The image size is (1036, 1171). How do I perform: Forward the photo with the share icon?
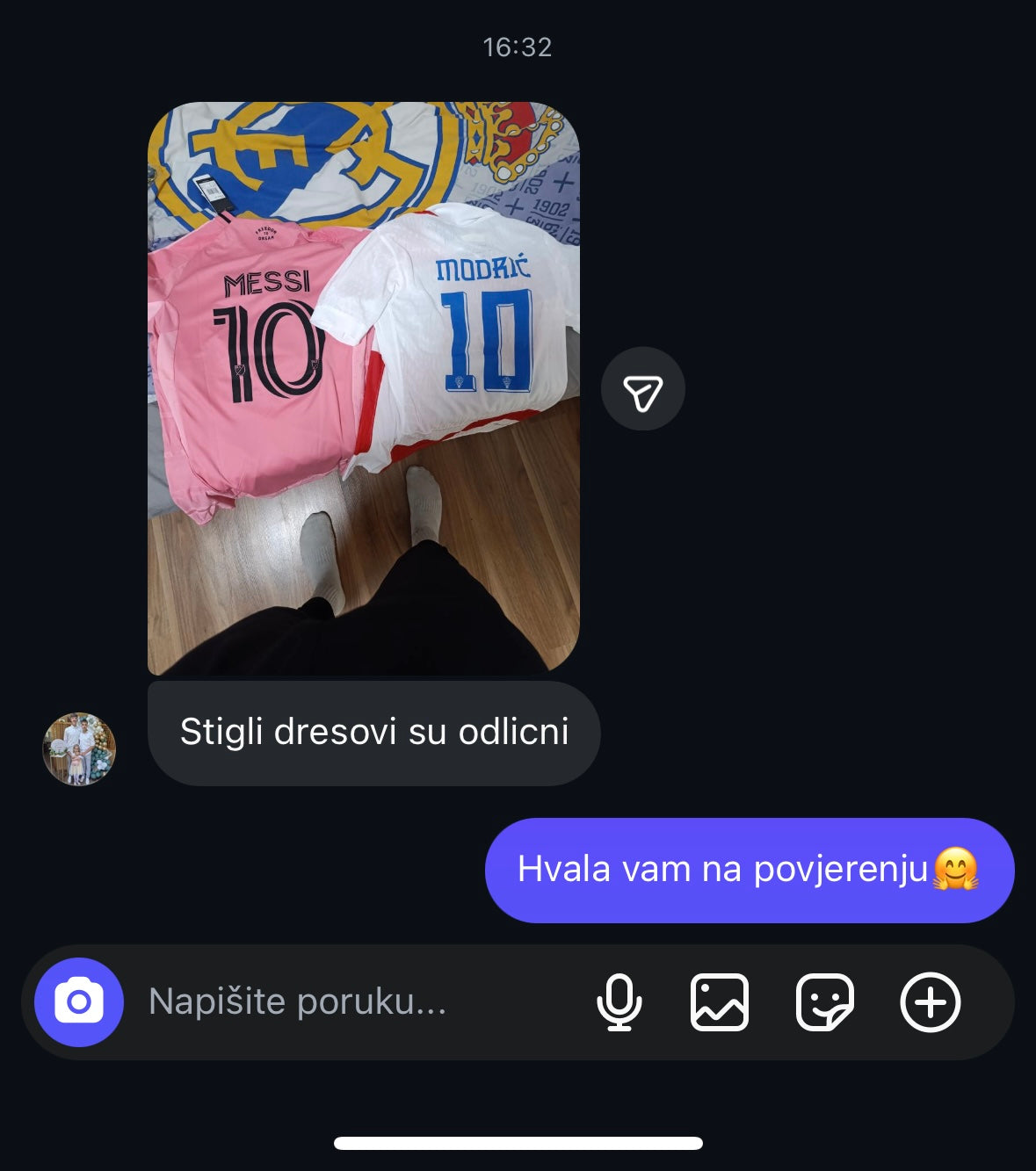pos(642,389)
